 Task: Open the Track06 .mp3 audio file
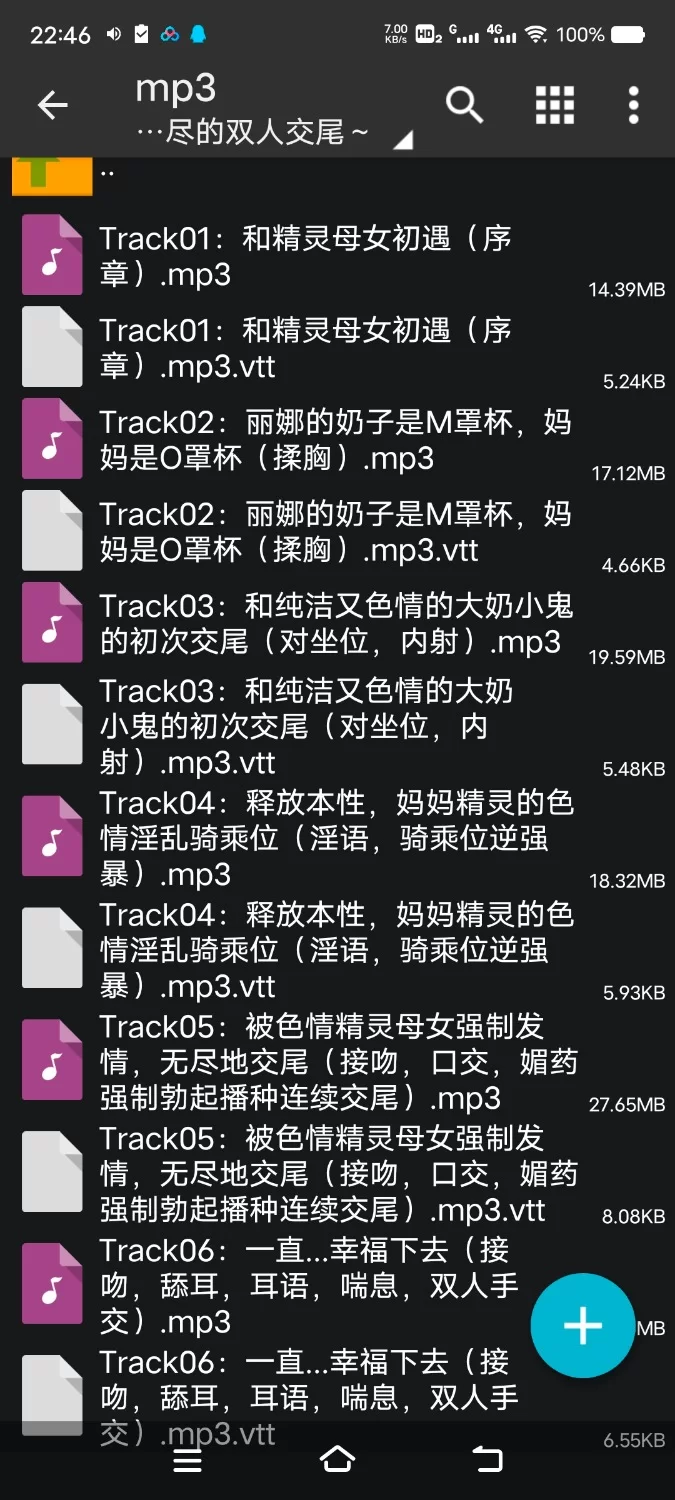300,1286
